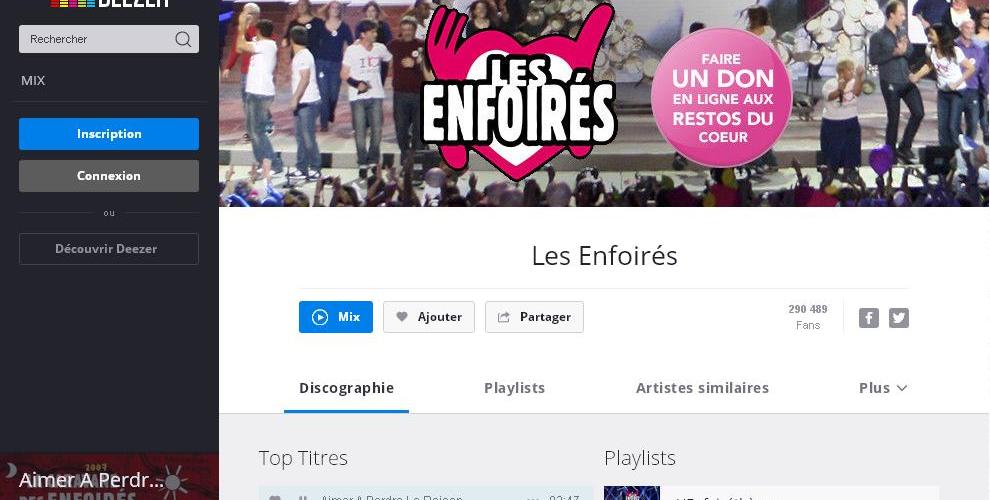Share artist page on Facebook
The height and width of the screenshot is (500, 990).
point(869,318)
